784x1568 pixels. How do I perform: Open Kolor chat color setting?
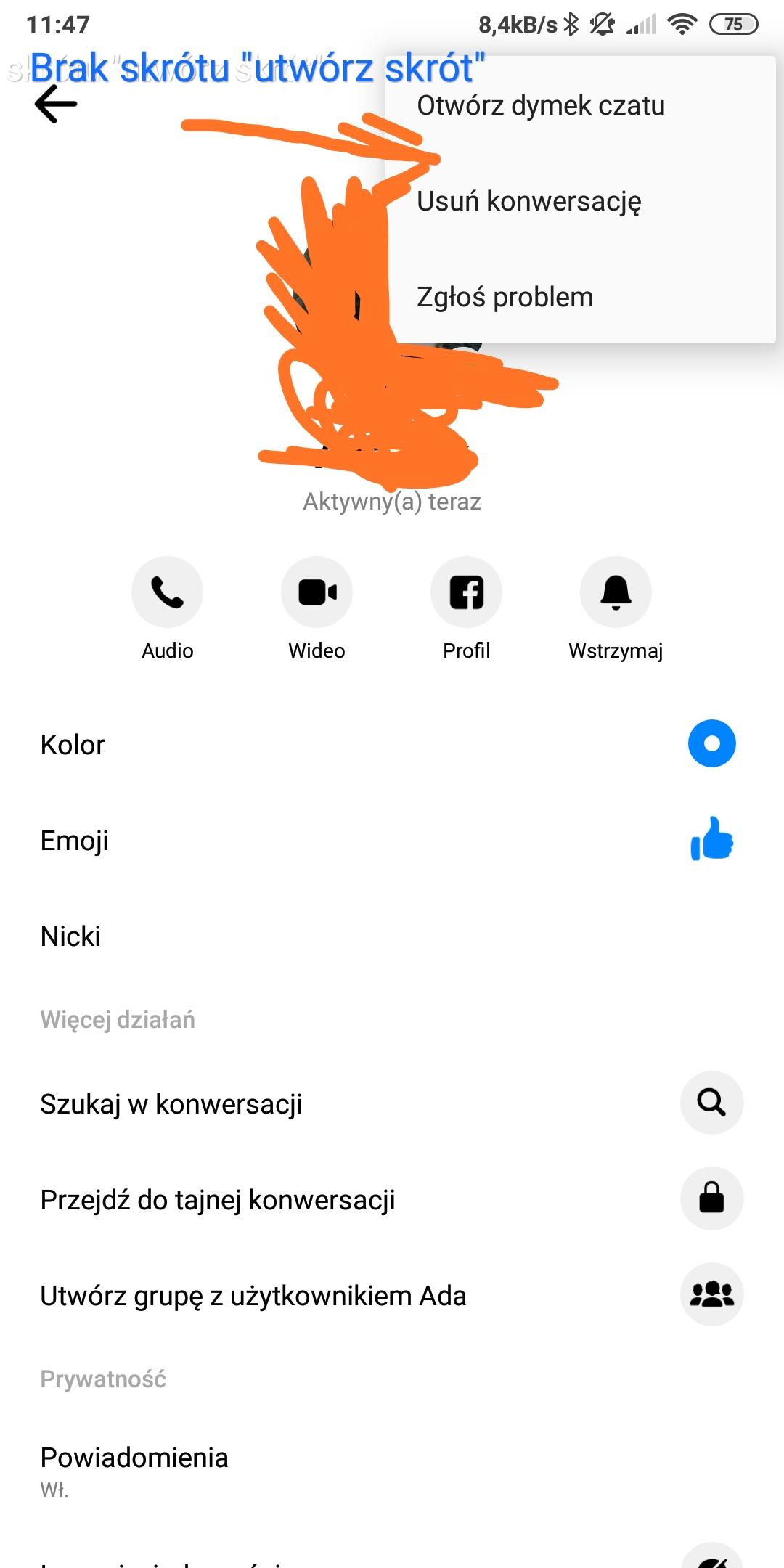tap(392, 744)
